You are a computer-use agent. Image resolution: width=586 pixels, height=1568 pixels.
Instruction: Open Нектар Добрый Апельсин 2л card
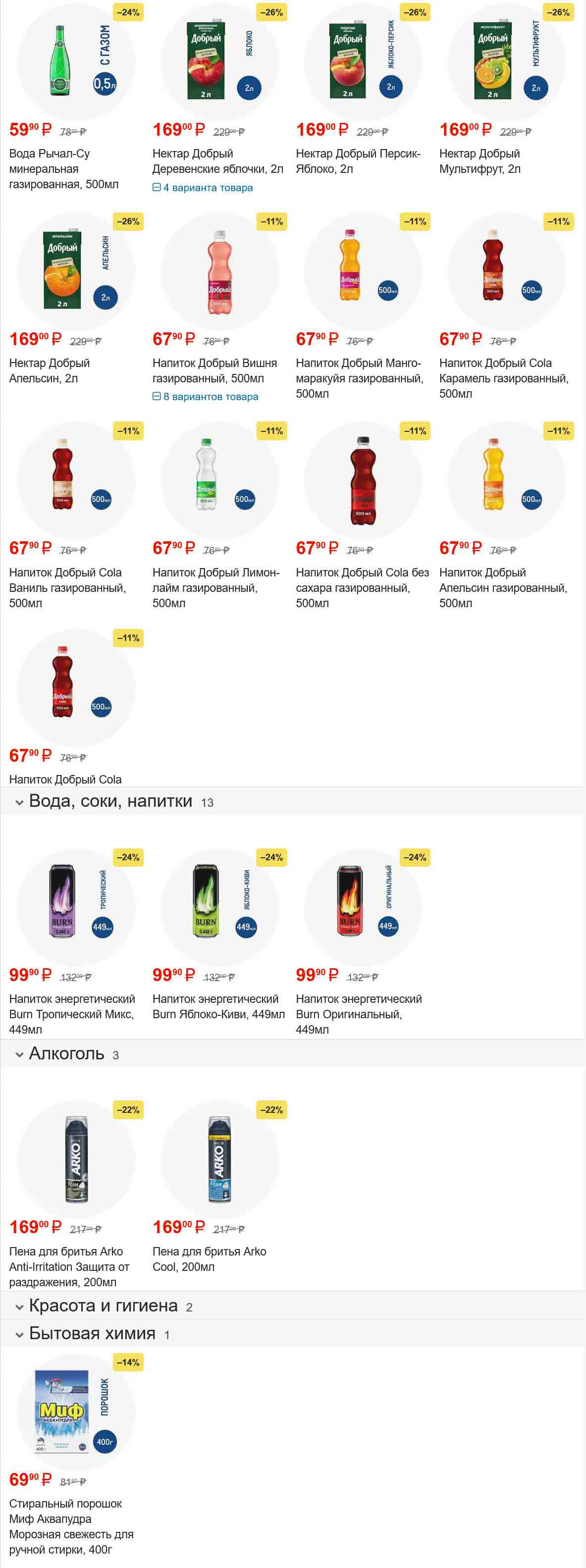(50, 370)
